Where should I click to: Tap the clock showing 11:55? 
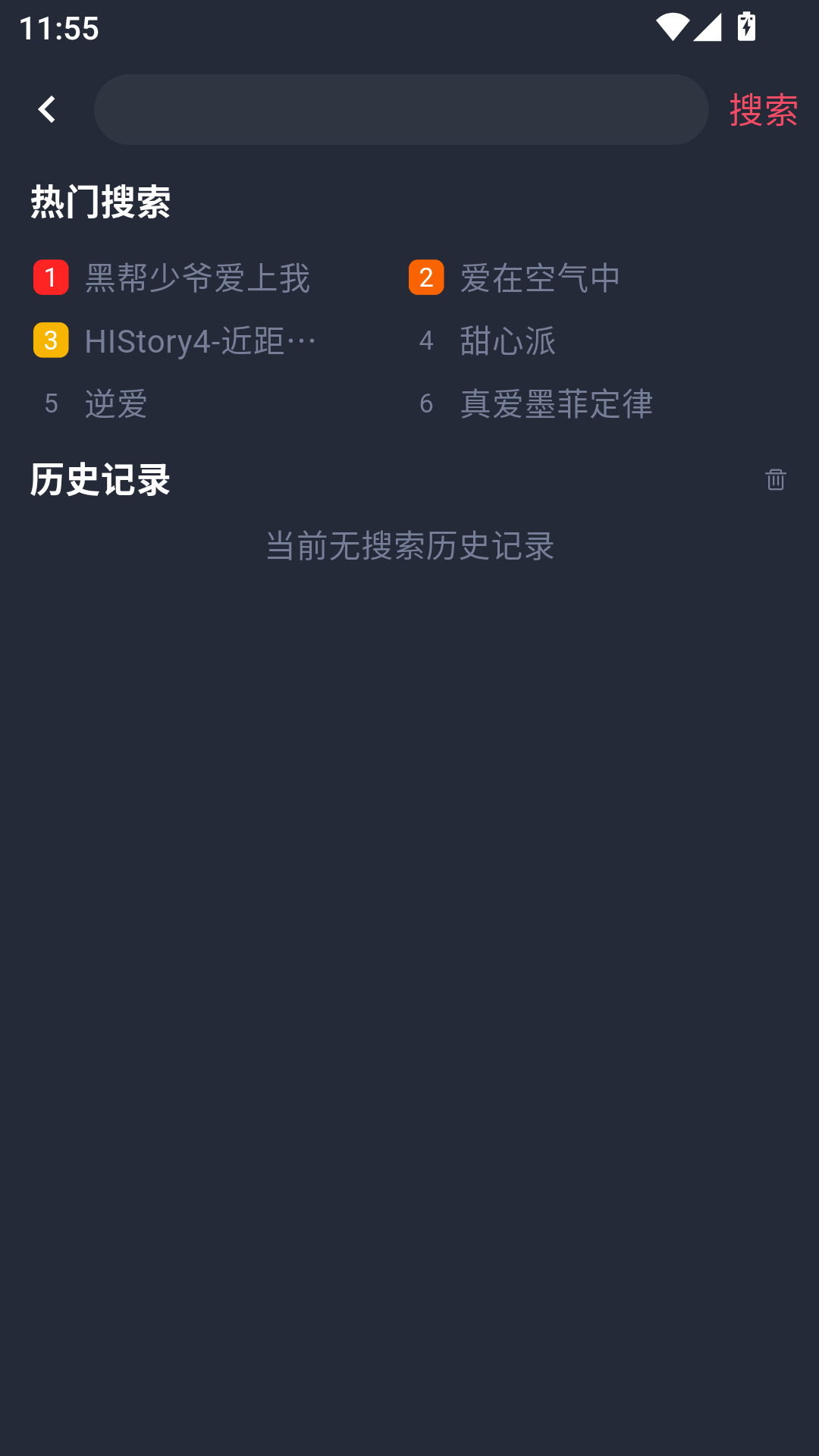point(58,29)
